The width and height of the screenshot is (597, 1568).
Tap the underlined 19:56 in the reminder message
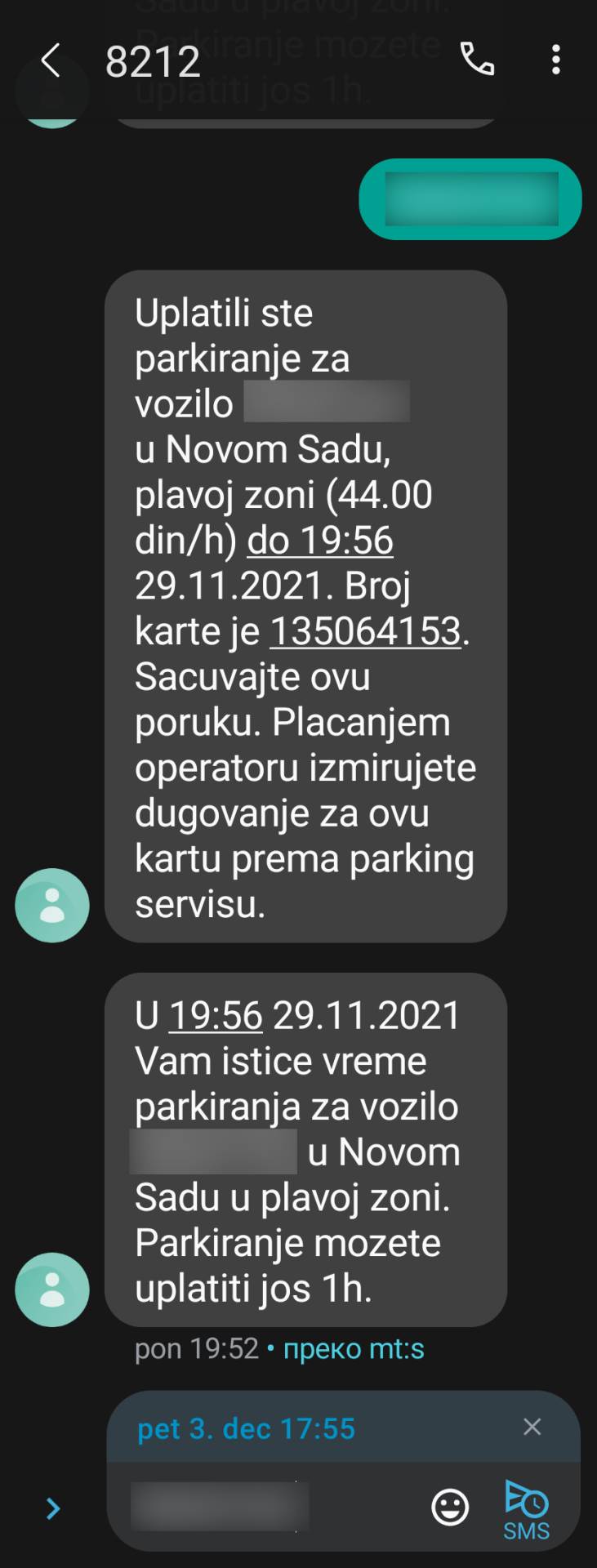coord(216,1015)
